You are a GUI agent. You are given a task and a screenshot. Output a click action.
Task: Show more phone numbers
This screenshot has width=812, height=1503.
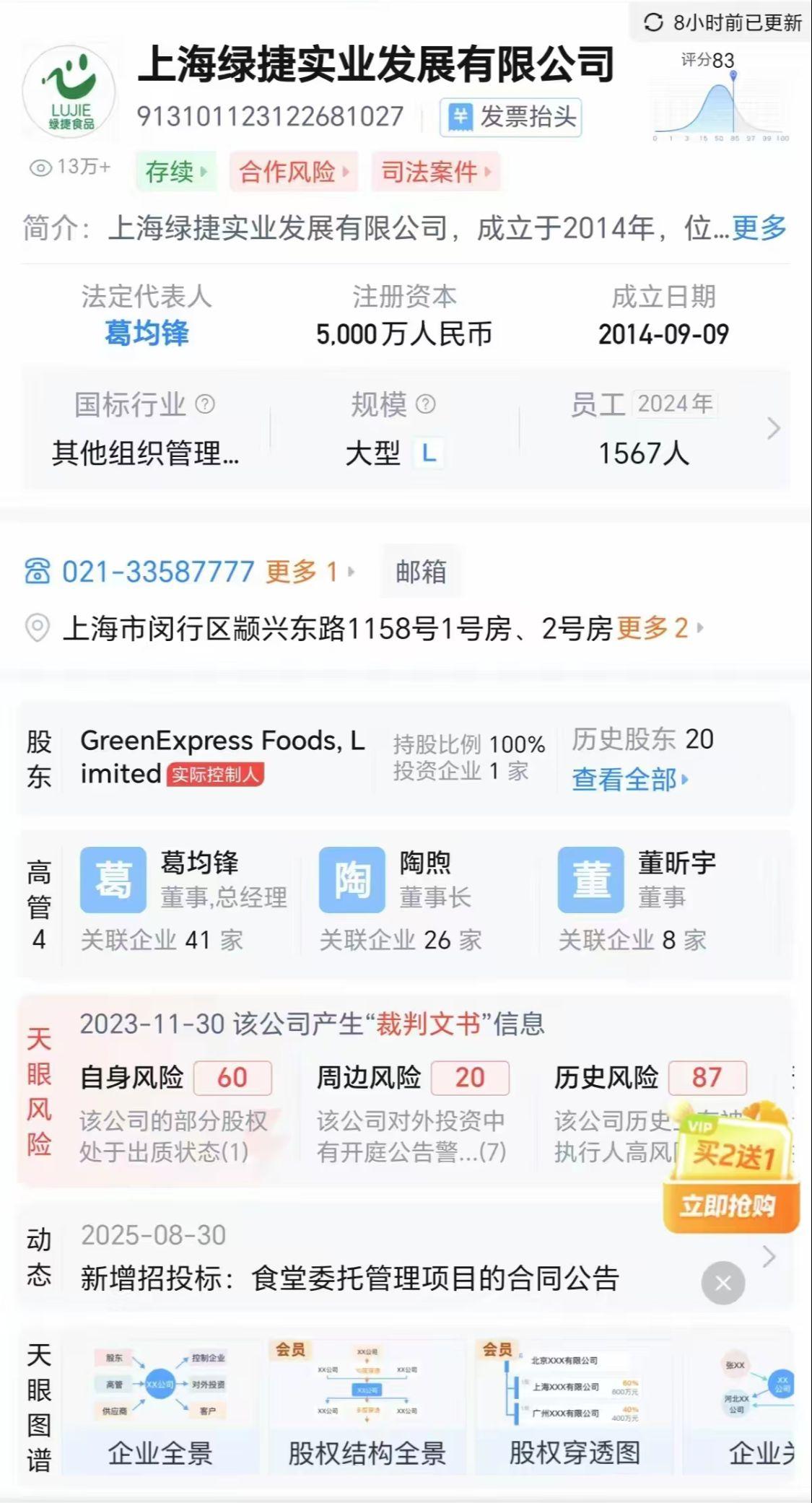(310, 572)
